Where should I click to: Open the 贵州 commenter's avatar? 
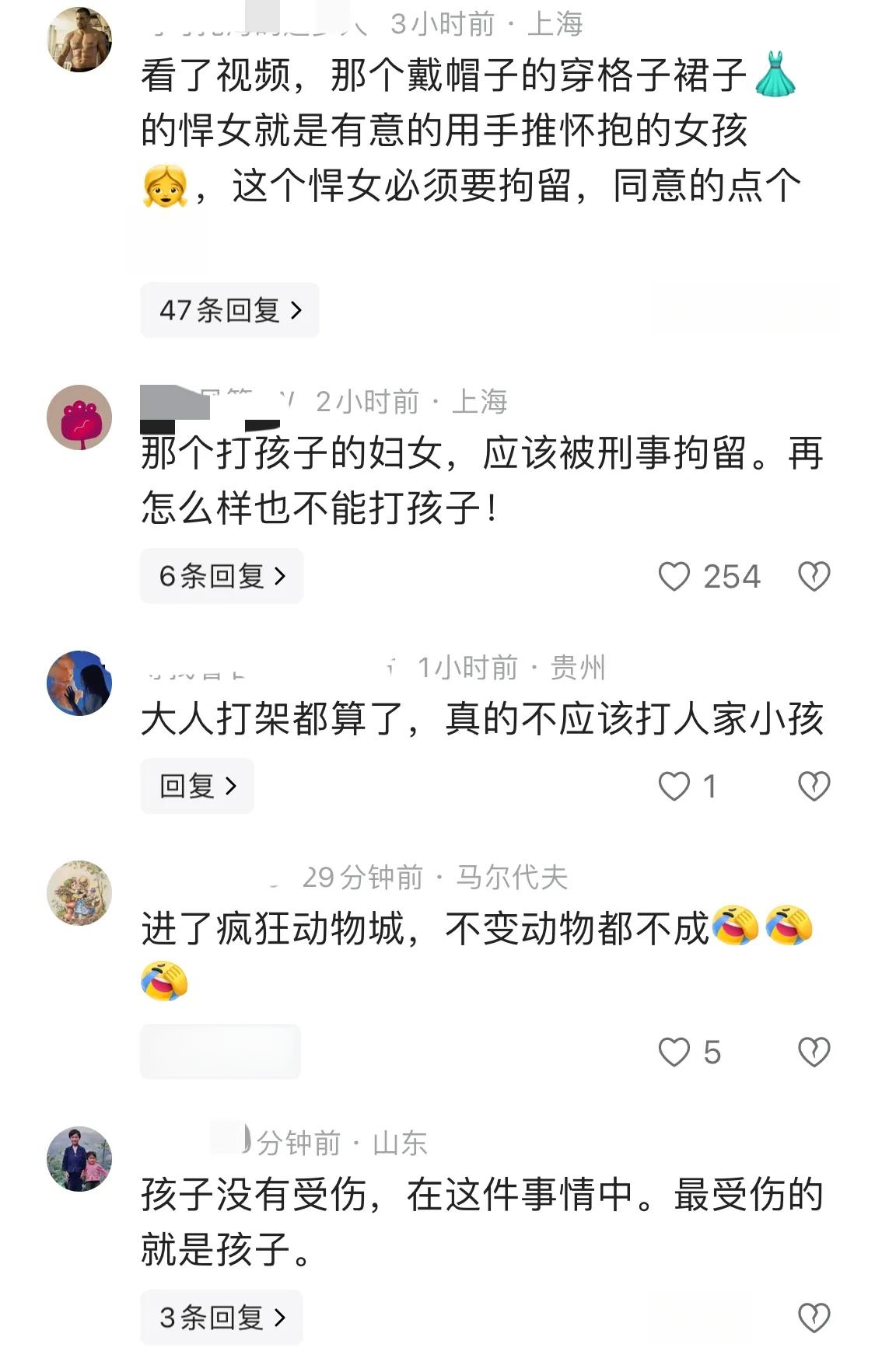click(x=79, y=683)
